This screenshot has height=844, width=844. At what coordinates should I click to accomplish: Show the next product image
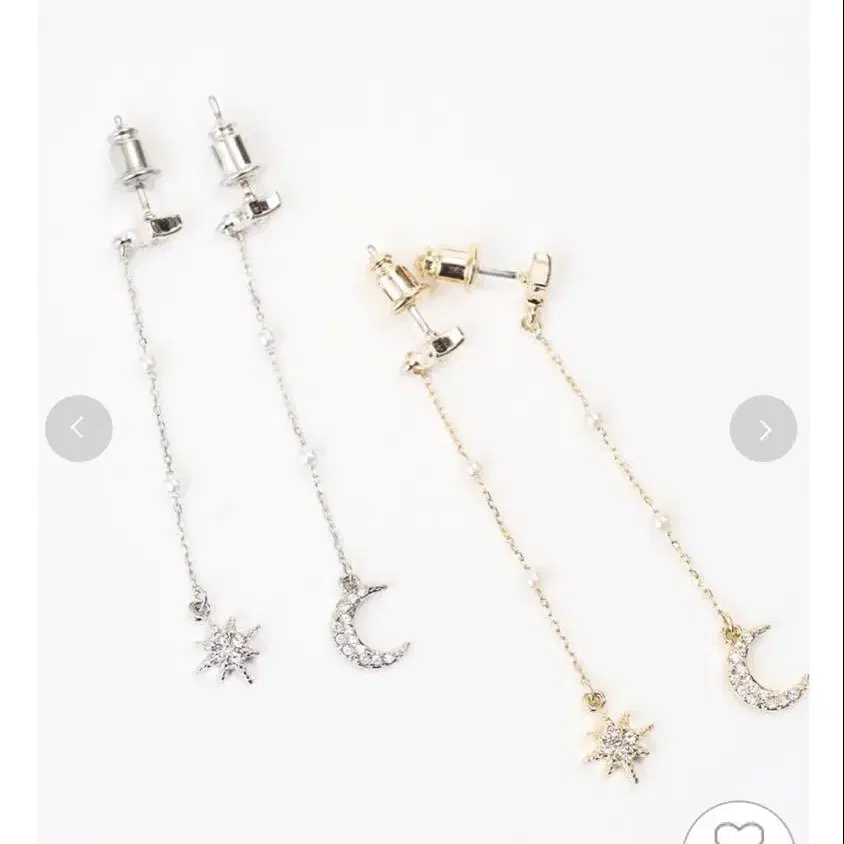coord(763,429)
